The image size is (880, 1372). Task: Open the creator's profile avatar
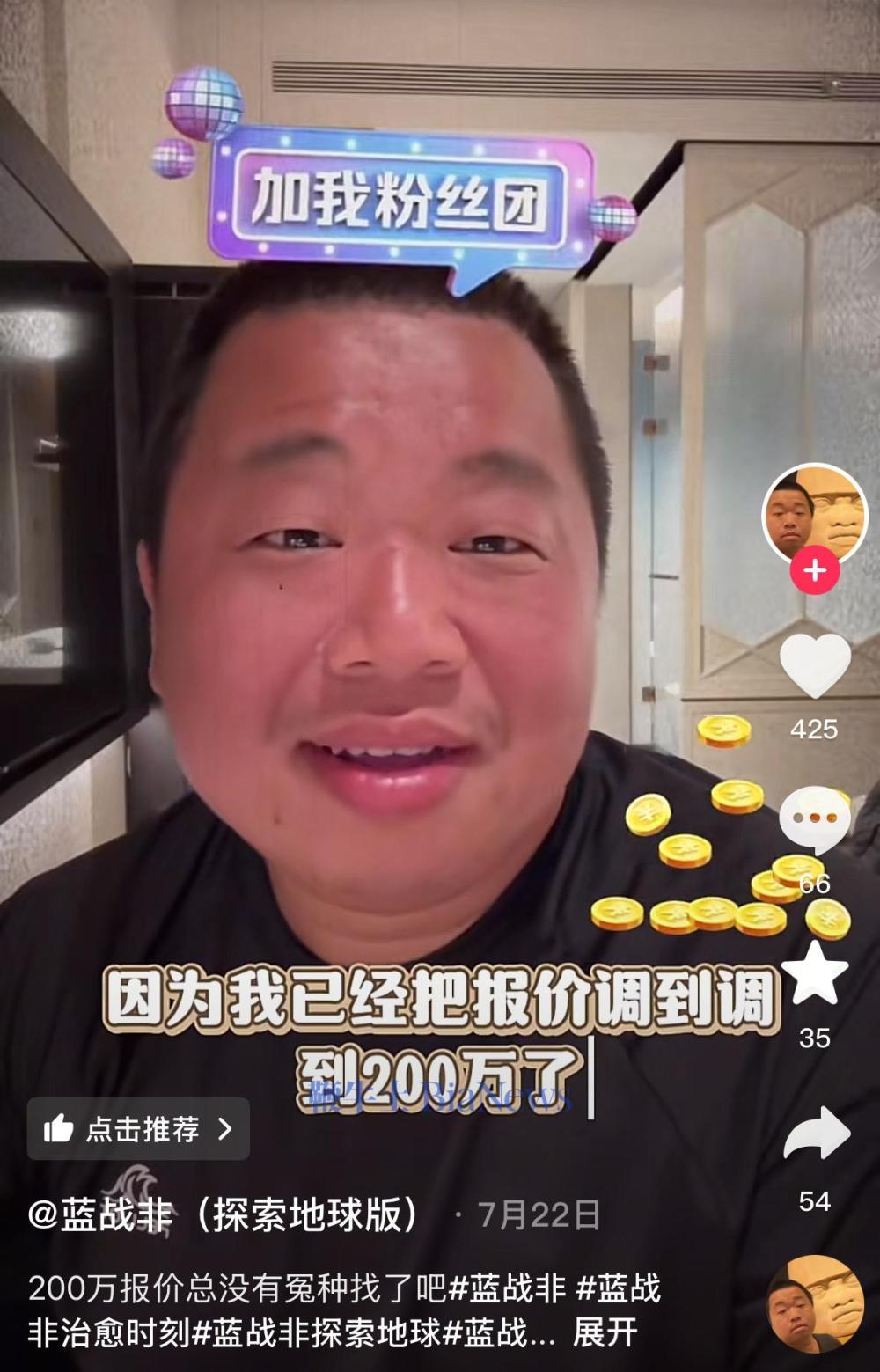[814, 514]
